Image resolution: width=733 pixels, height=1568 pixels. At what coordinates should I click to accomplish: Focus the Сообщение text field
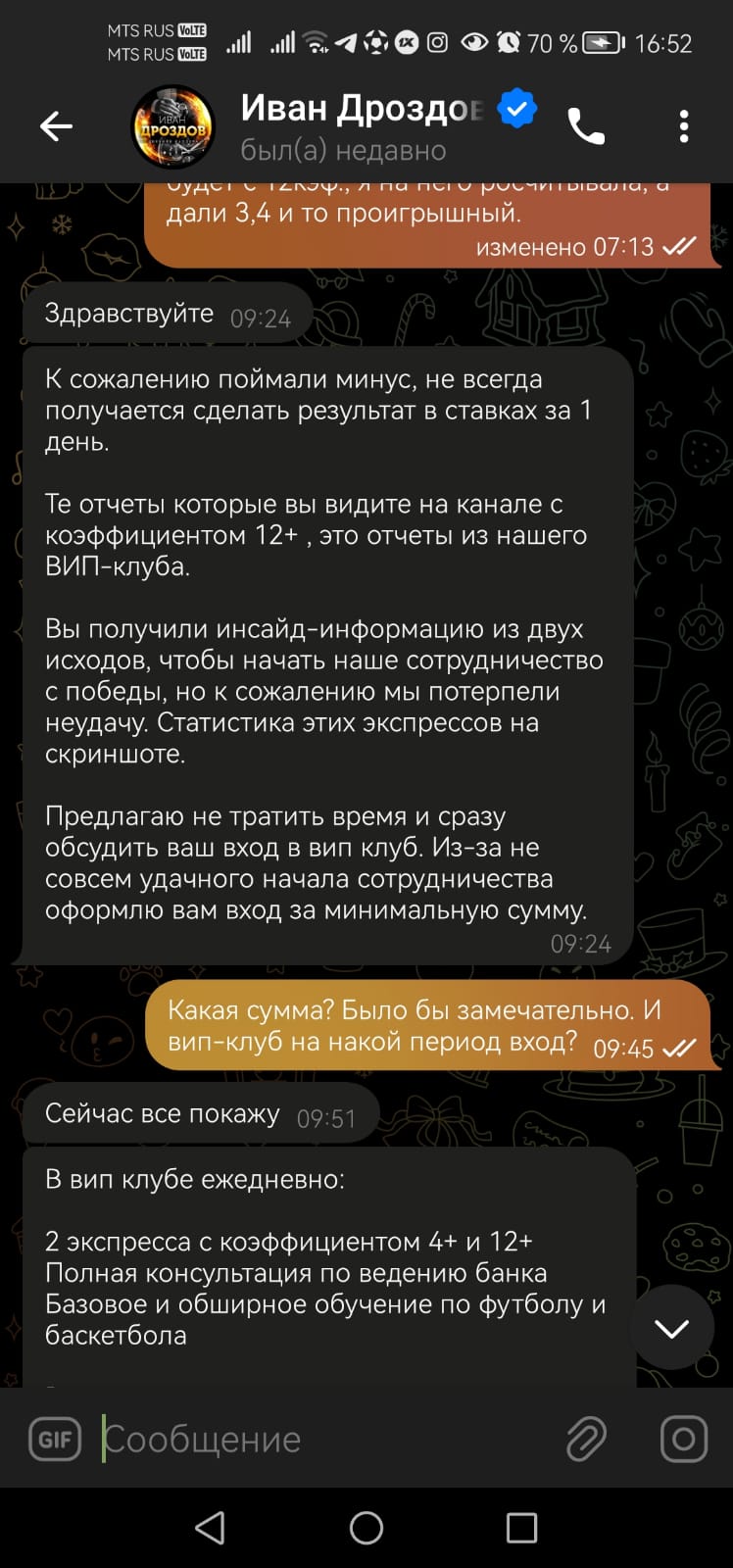tap(323, 1439)
